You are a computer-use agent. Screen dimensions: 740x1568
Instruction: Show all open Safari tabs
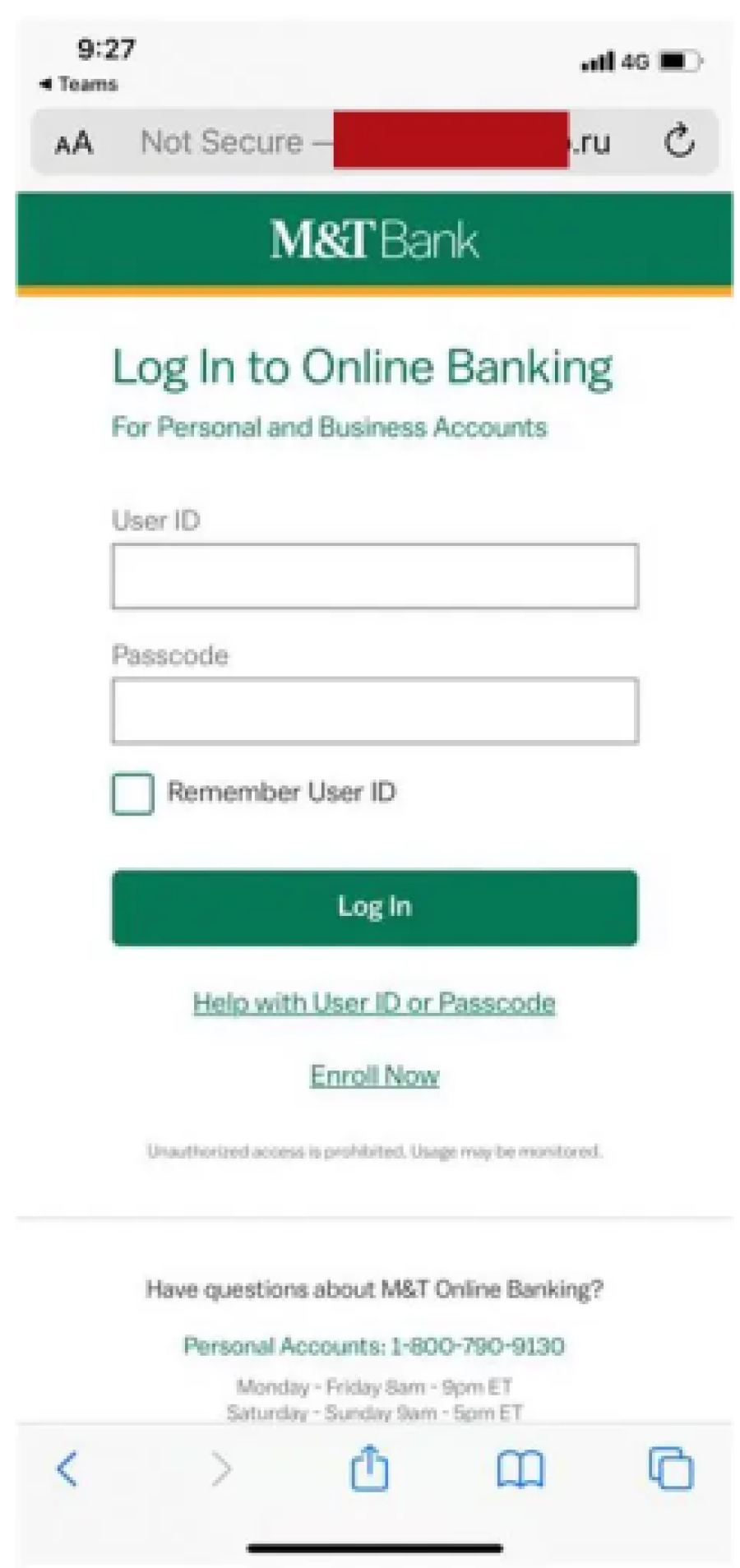[x=671, y=1469]
